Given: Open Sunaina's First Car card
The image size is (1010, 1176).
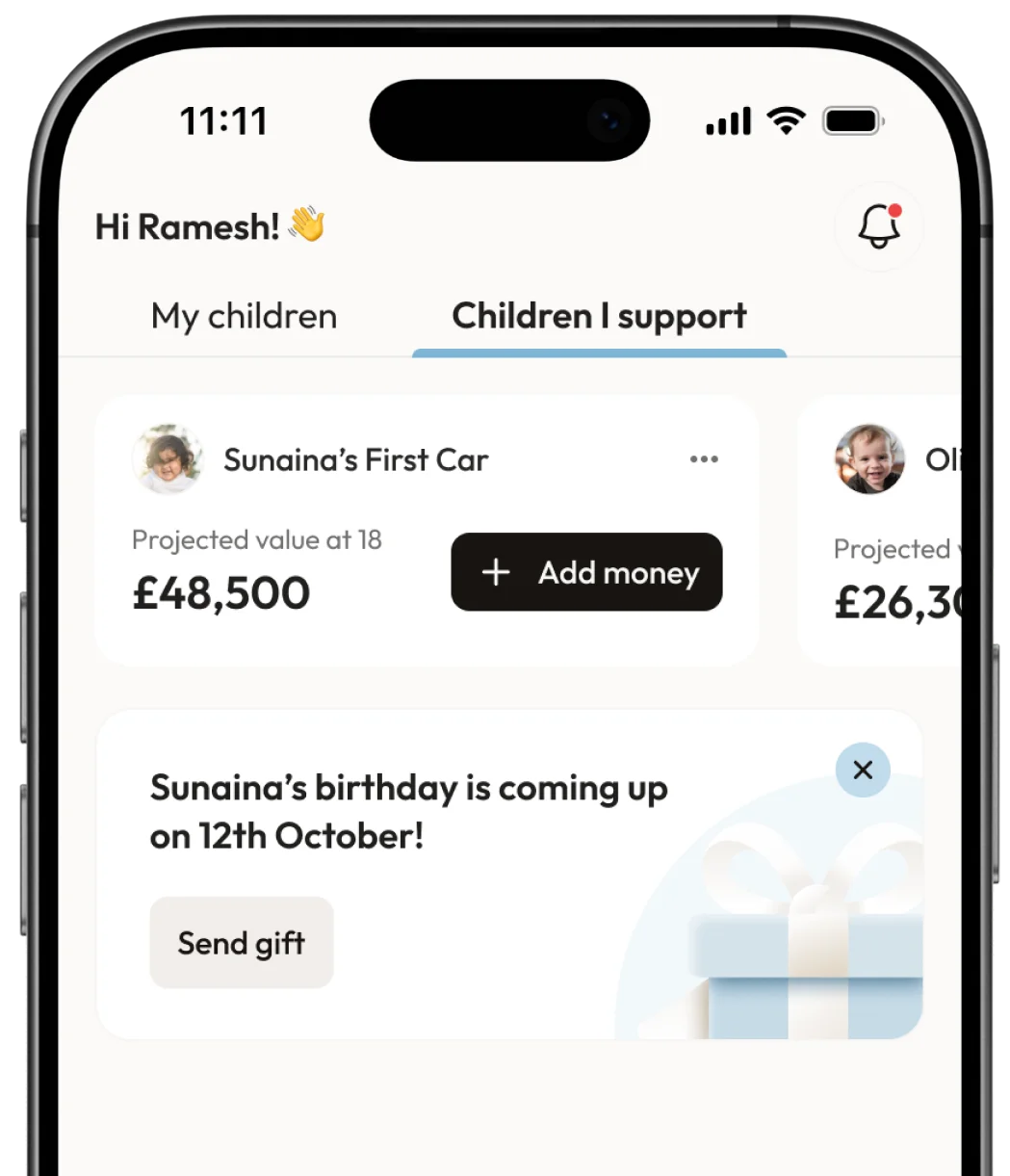Looking at the screenshot, I should [x=355, y=460].
